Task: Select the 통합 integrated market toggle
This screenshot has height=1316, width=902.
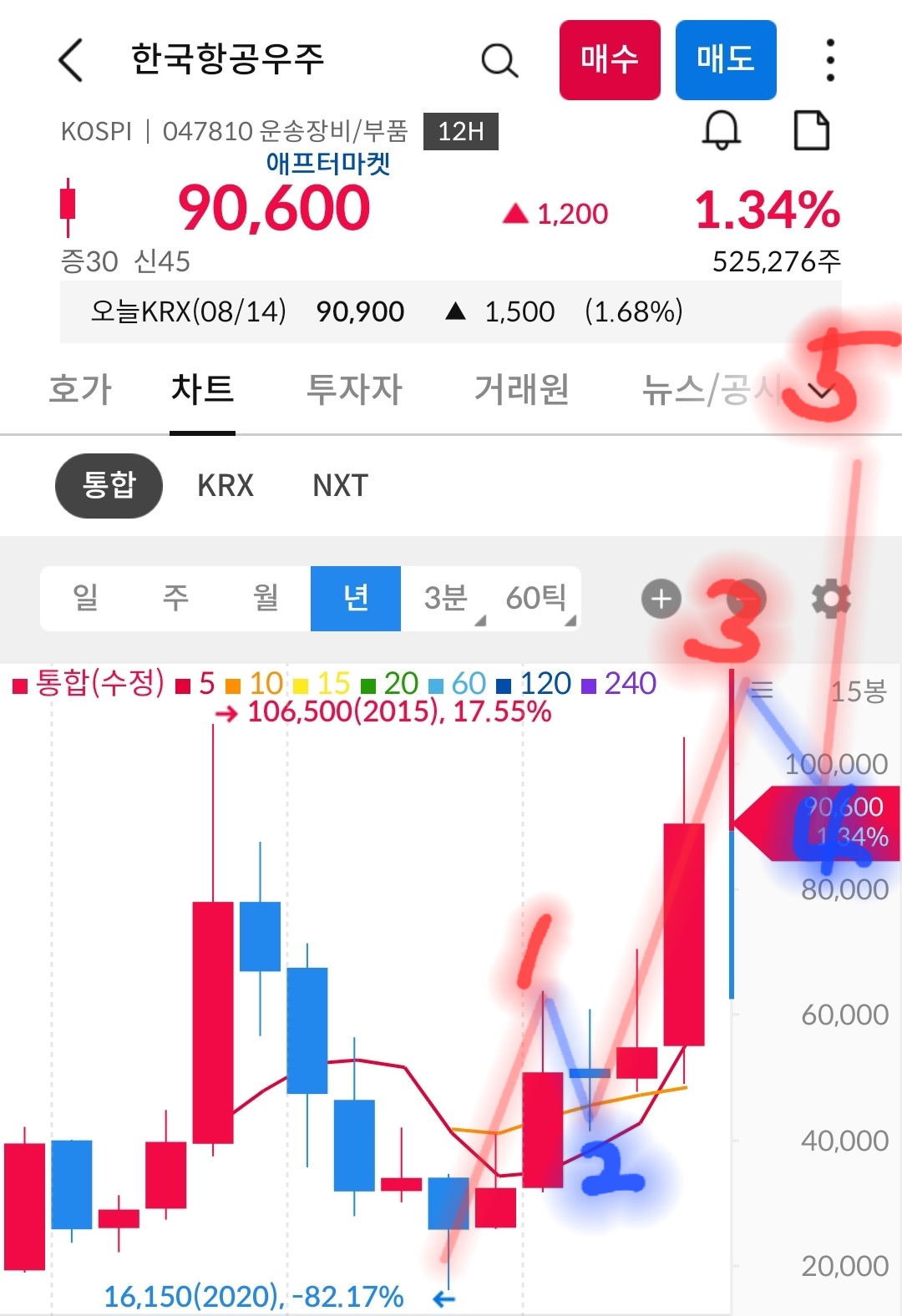Action: 109,485
